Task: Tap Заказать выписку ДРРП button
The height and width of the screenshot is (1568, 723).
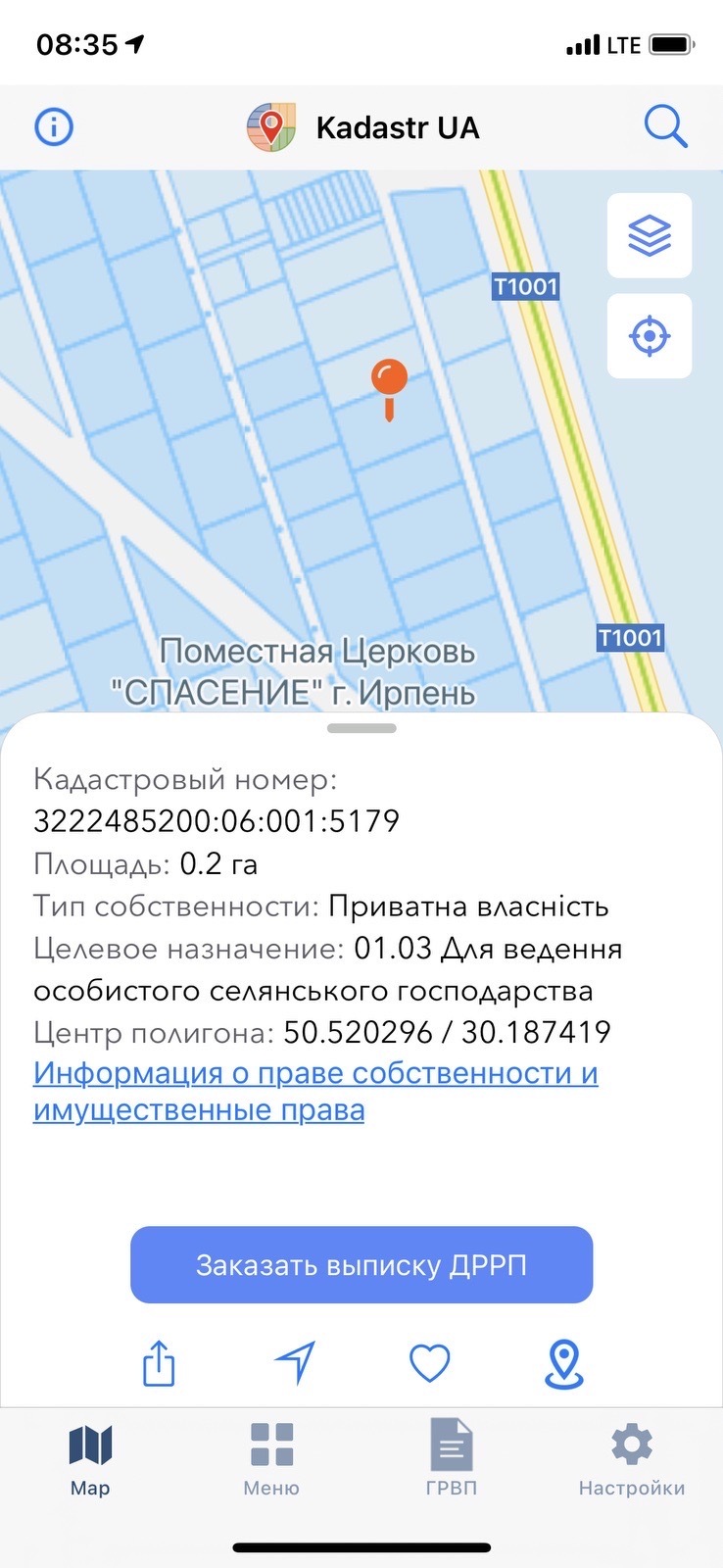Action: point(361,1265)
